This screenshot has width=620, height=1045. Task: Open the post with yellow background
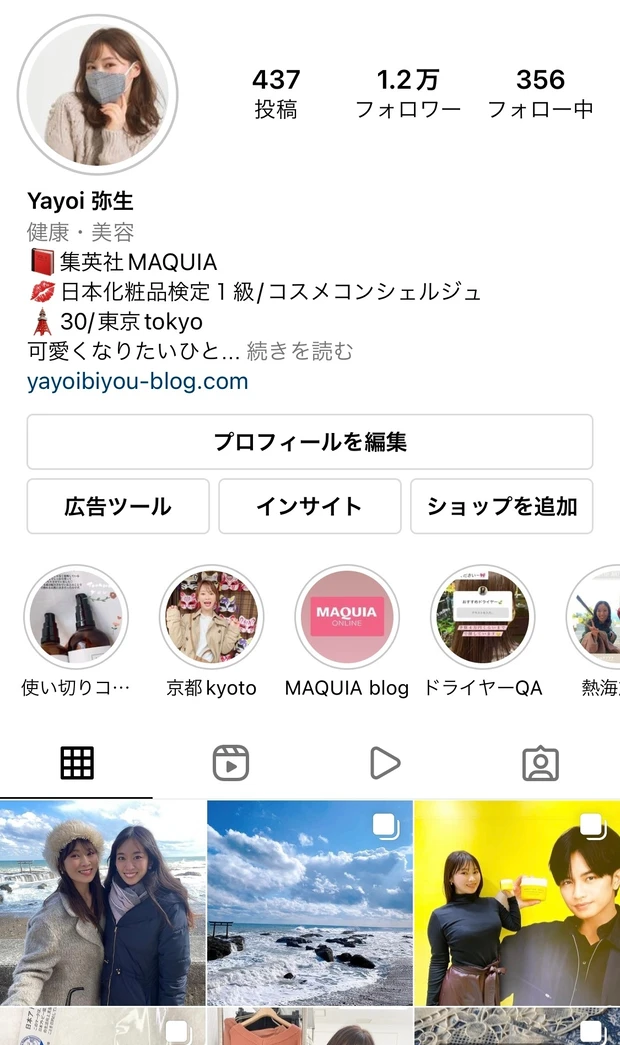517,902
